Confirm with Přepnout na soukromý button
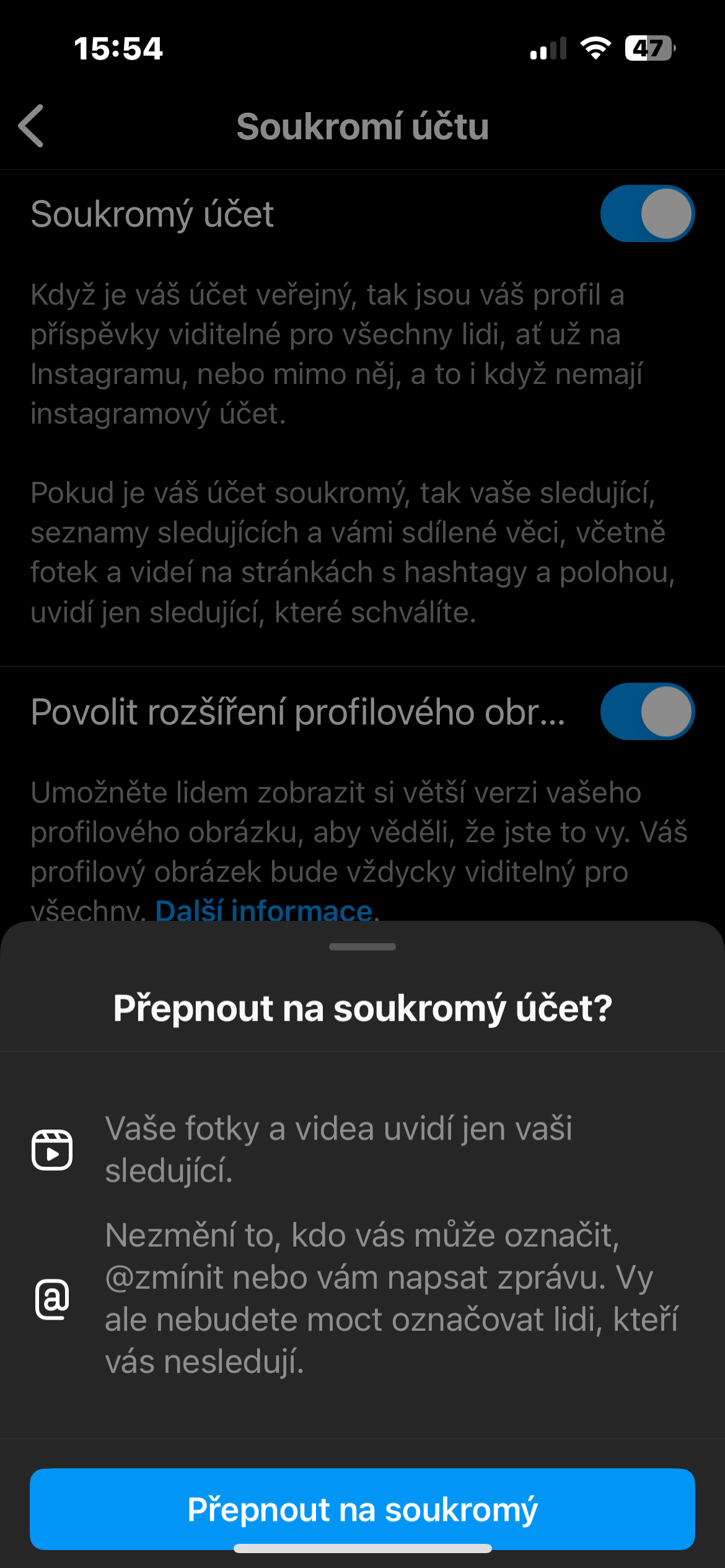725x1568 pixels. 362,1509
